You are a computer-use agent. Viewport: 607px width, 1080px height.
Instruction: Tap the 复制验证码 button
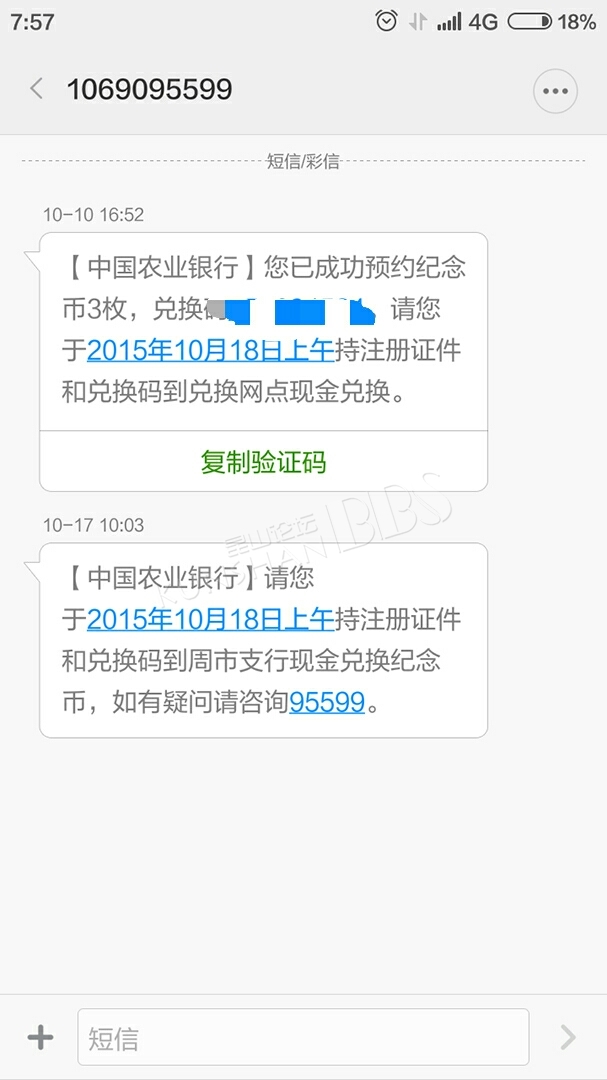(x=263, y=461)
